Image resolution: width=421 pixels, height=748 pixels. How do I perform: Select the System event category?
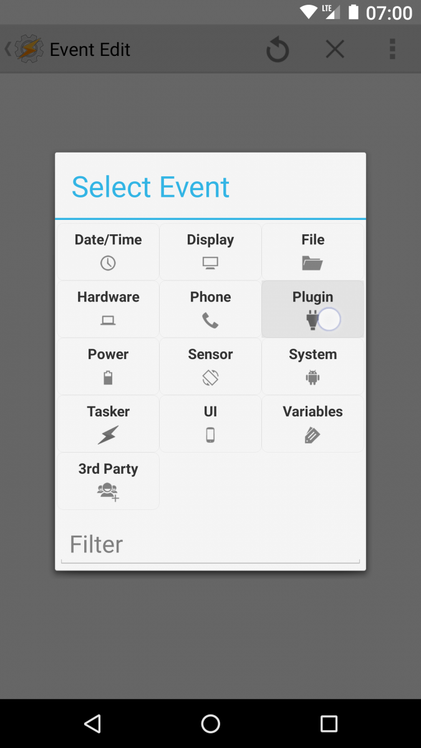(313, 366)
